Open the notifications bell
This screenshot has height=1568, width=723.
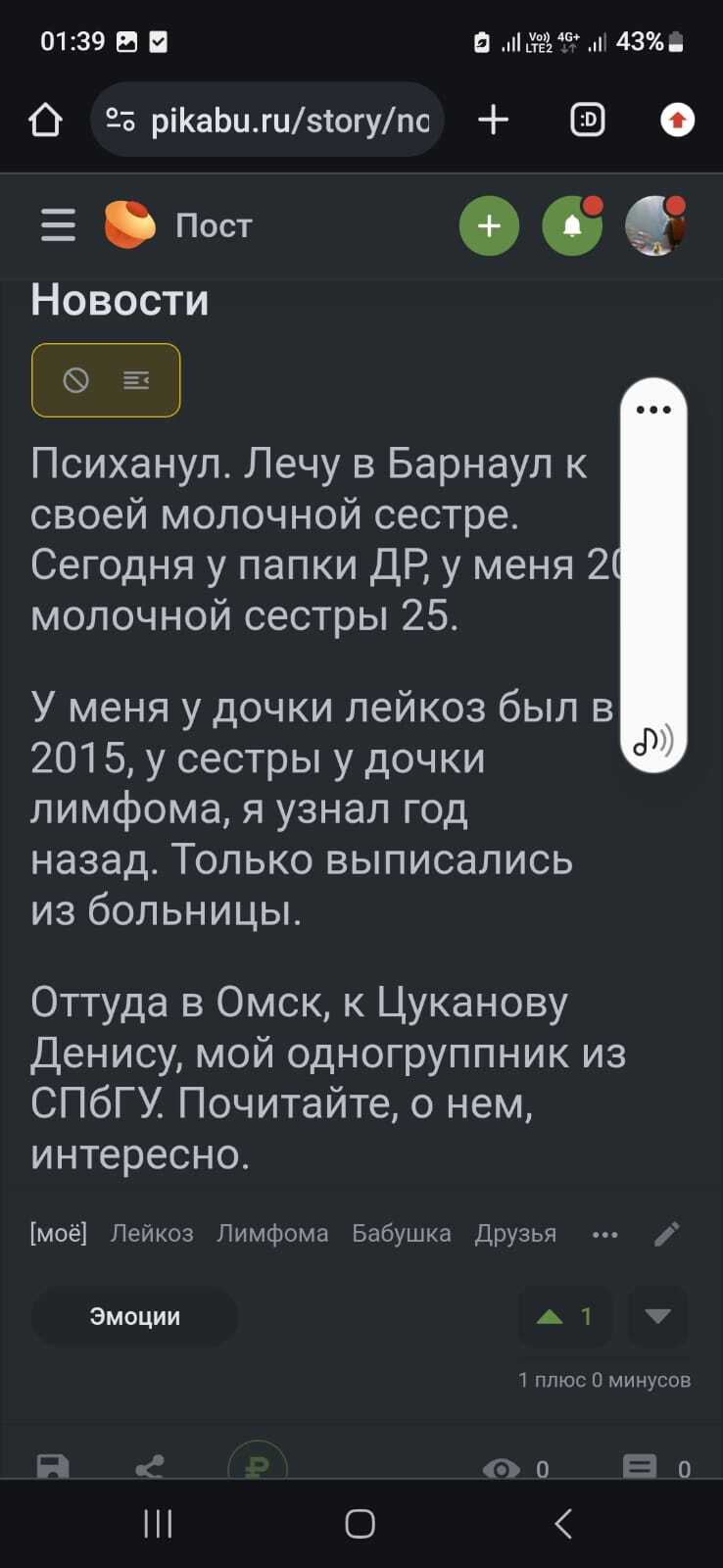(572, 226)
